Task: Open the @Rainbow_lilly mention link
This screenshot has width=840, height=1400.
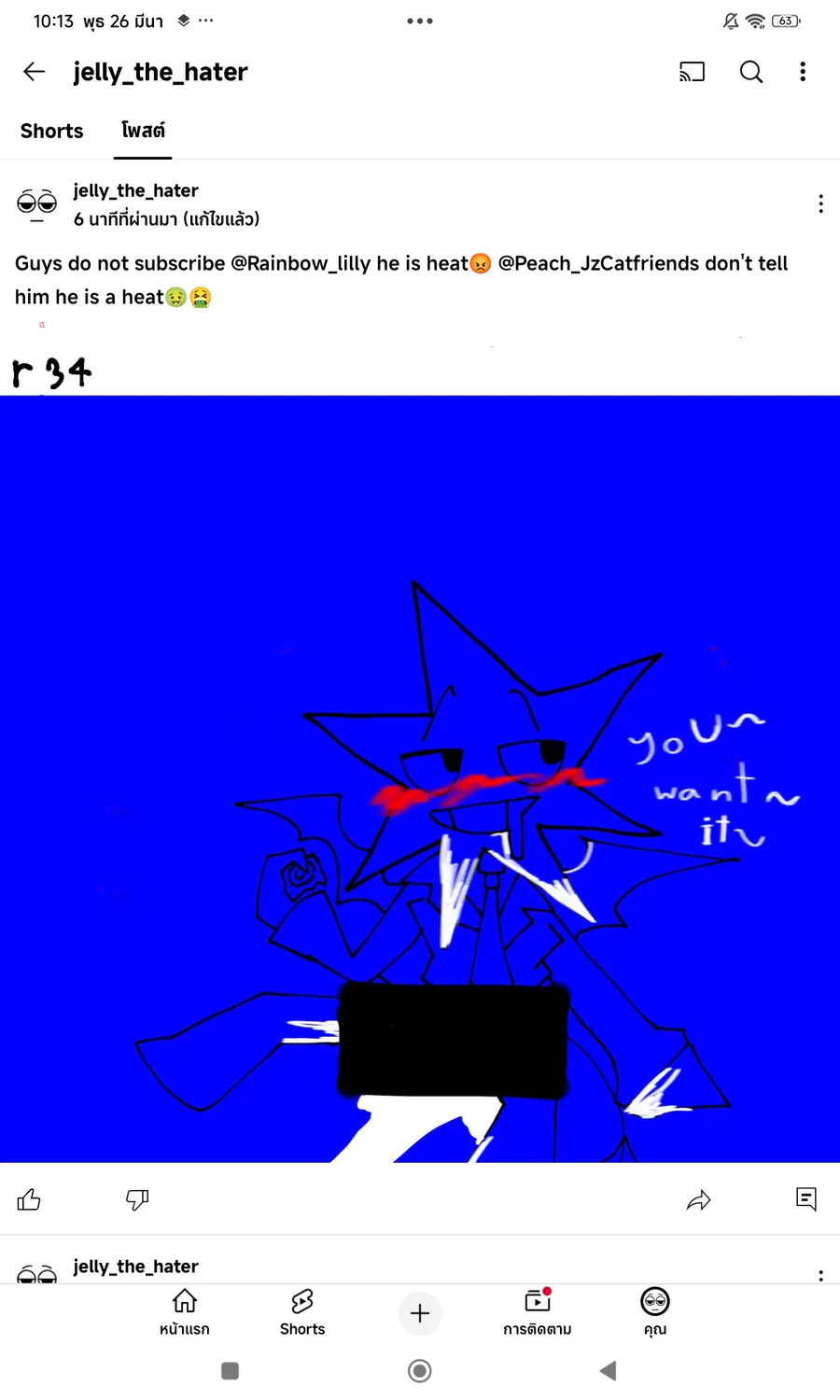Action: pos(301,263)
